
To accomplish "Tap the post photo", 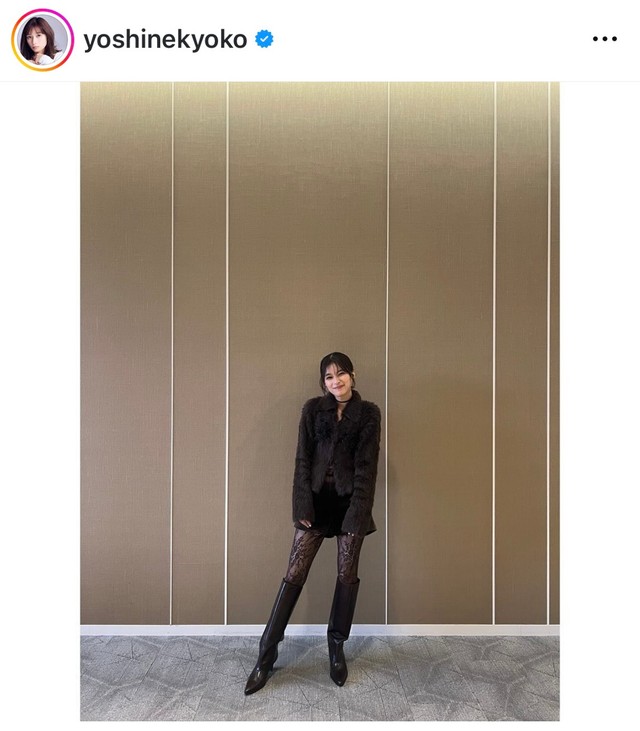I will point(320,400).
